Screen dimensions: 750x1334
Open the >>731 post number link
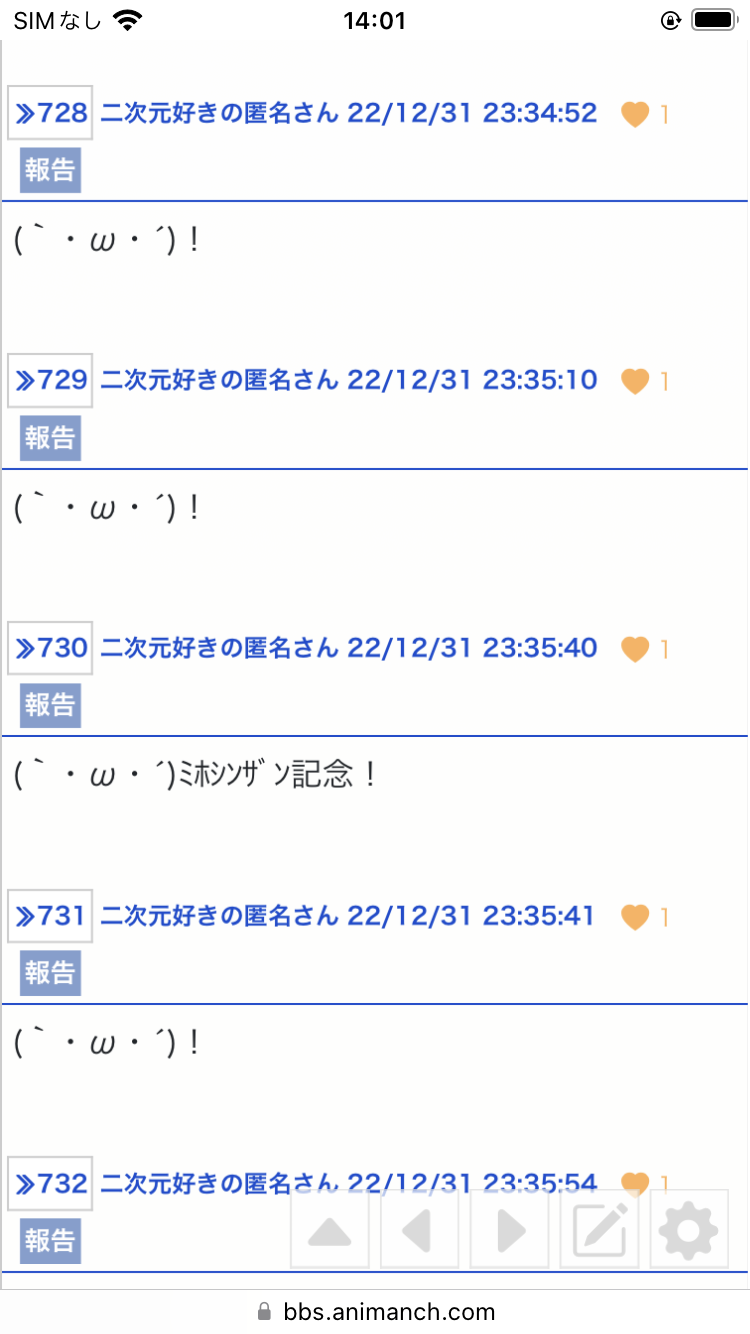pos(50,916)
